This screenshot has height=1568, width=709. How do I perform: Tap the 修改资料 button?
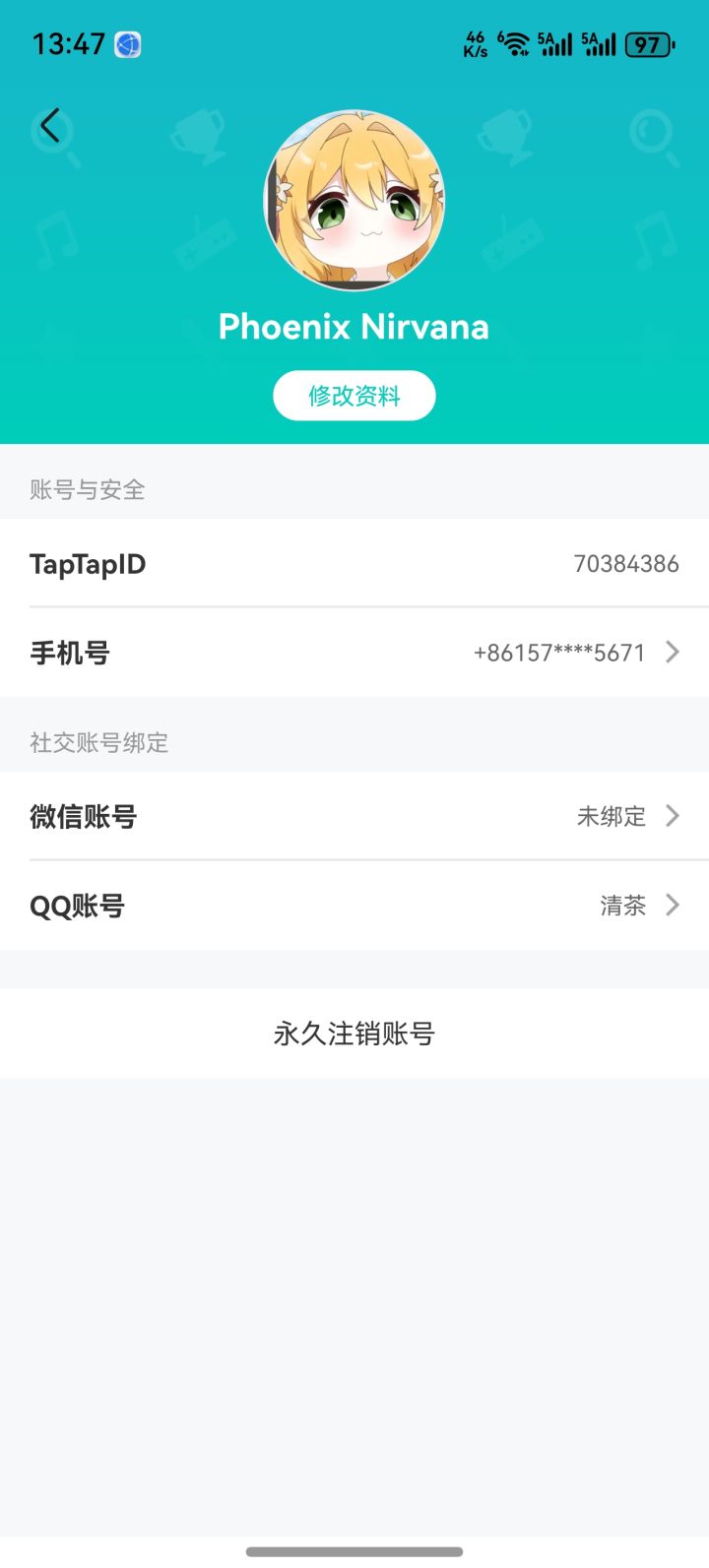pyautogui.click(x=354, y=396)
